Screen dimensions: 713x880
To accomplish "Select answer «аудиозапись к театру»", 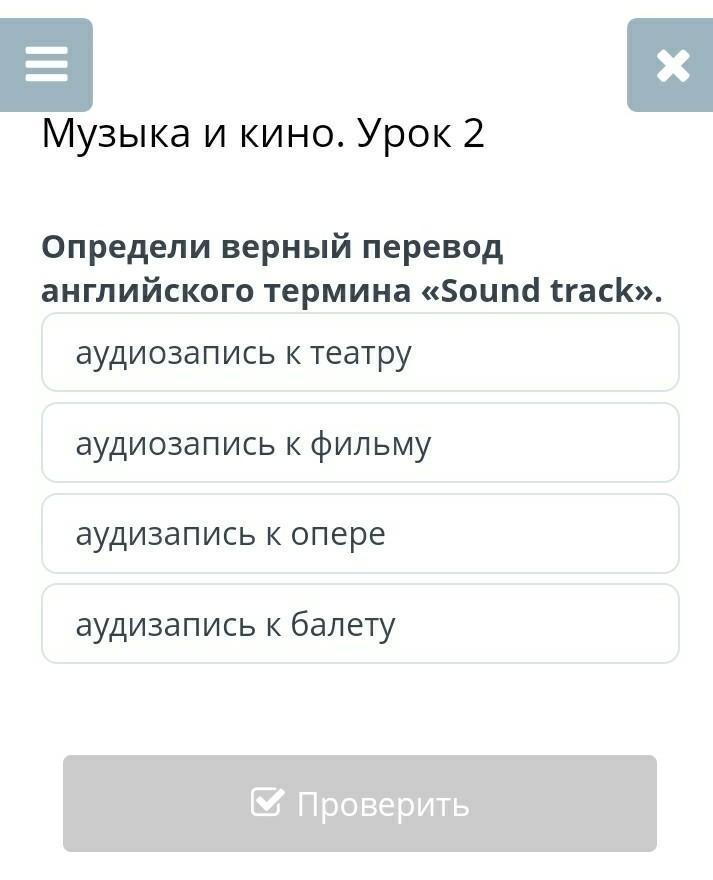I will 360,352.
